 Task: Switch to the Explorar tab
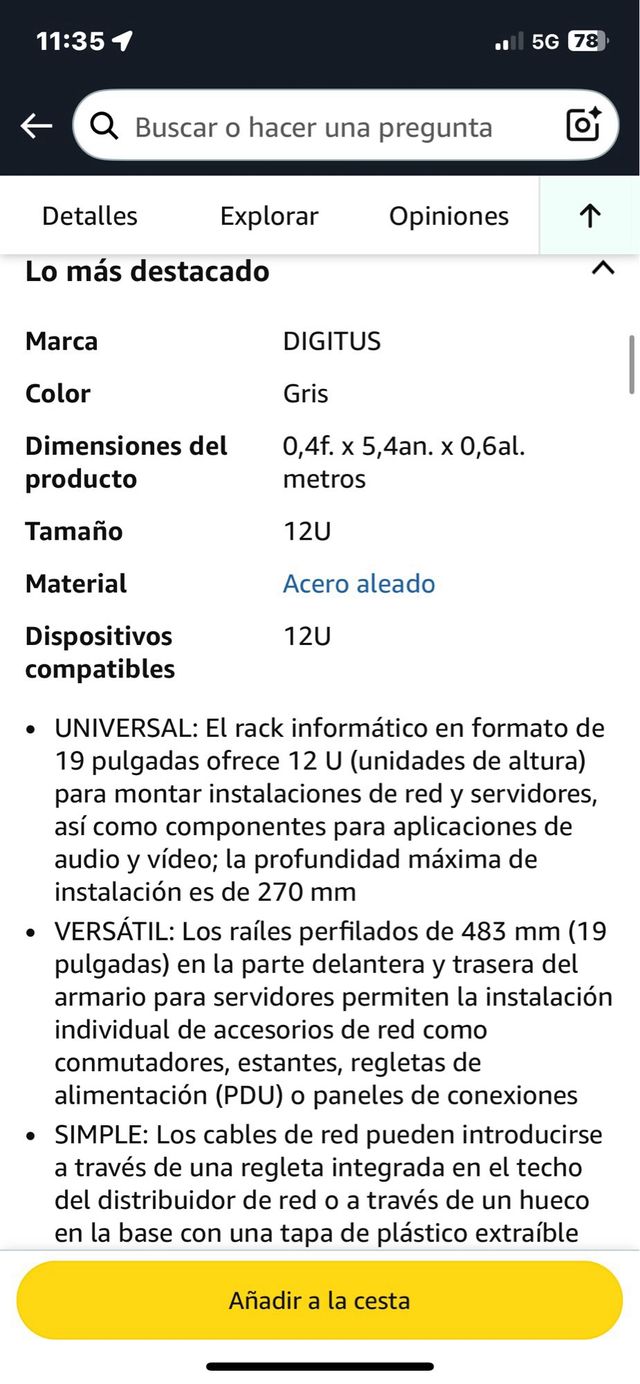[x=269, y=216]
